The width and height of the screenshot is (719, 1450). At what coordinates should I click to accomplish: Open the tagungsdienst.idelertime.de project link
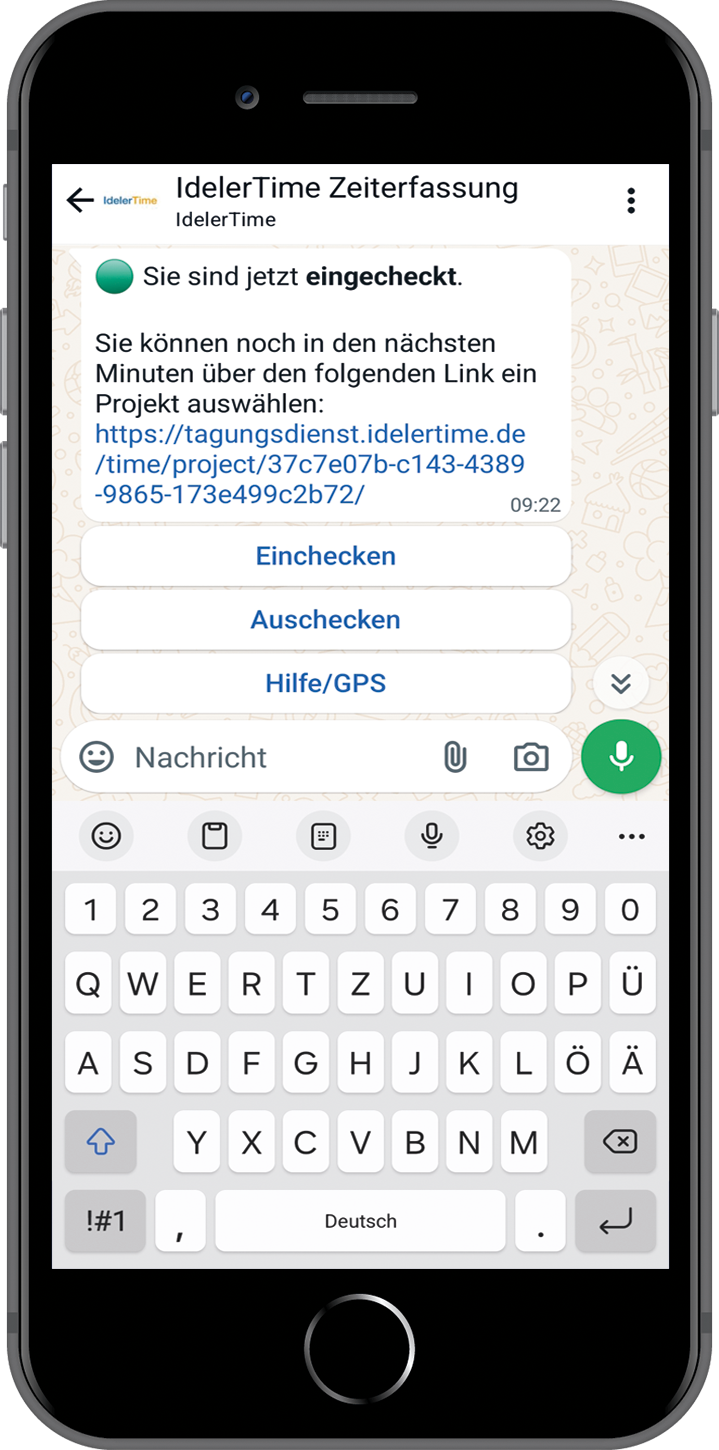310,464
